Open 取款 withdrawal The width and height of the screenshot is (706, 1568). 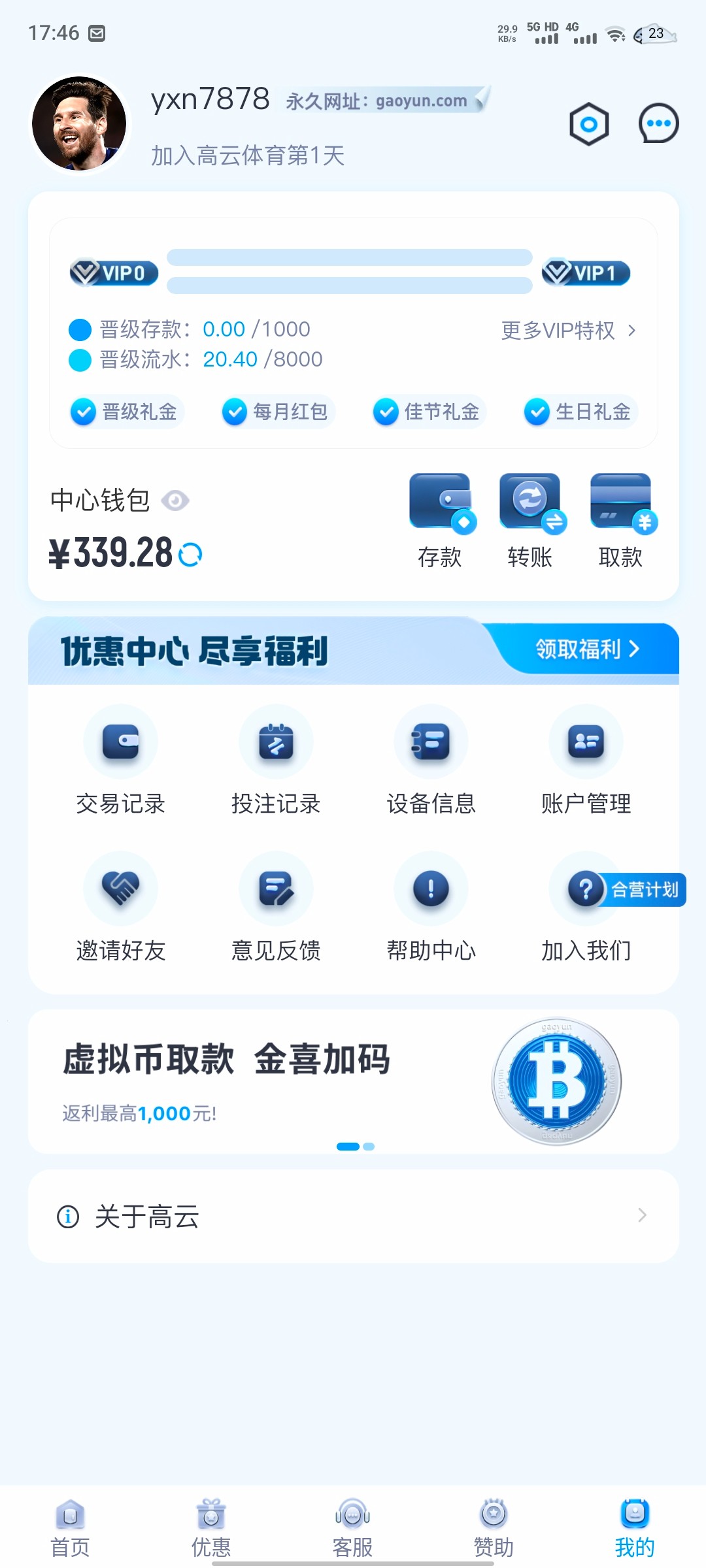pos(621,519)
